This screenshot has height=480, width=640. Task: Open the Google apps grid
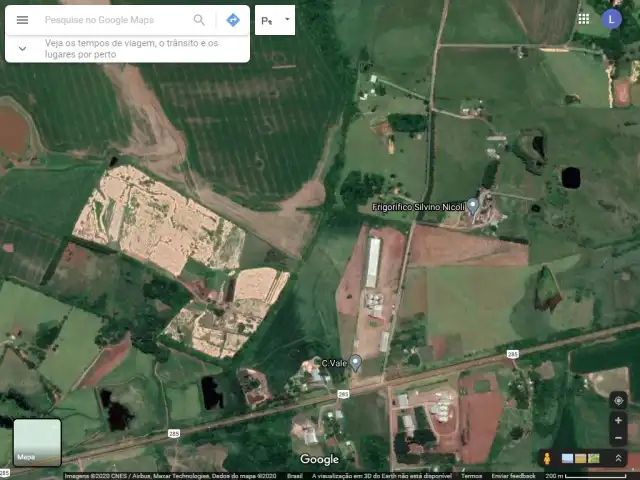click(584, 19)
